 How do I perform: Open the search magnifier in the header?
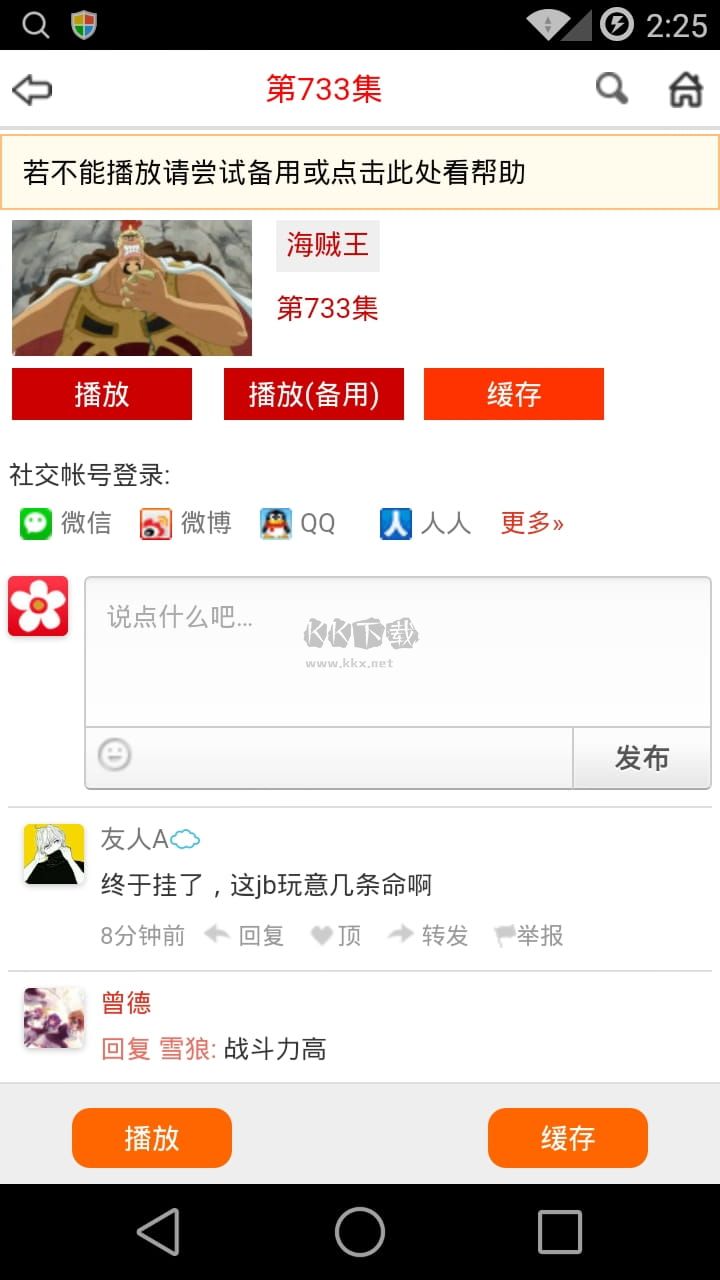pyautogui.click(x=612, y=89)
